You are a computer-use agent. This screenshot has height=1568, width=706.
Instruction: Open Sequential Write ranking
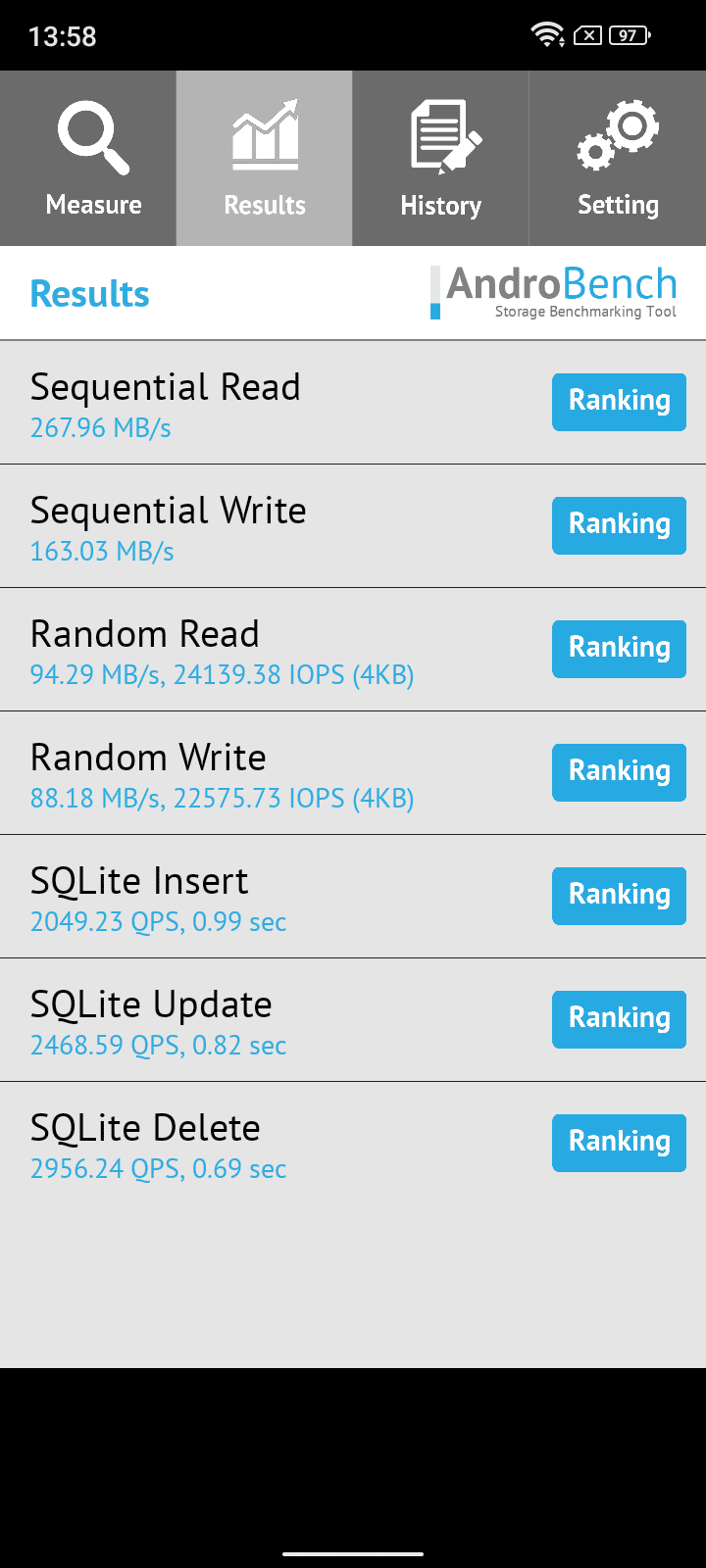(x=619, y=525)
